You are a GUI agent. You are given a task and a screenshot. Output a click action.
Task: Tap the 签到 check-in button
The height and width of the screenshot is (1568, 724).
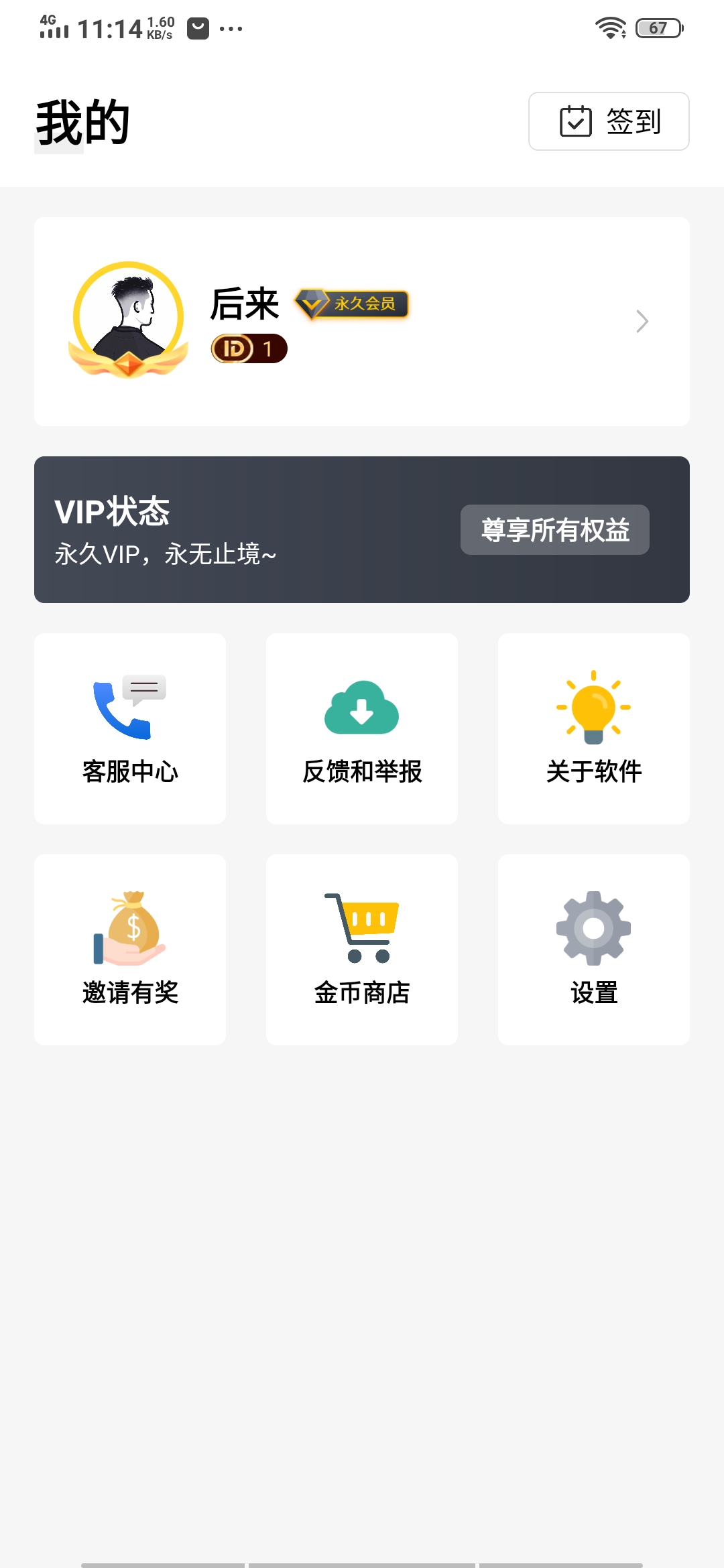(609, 121)
